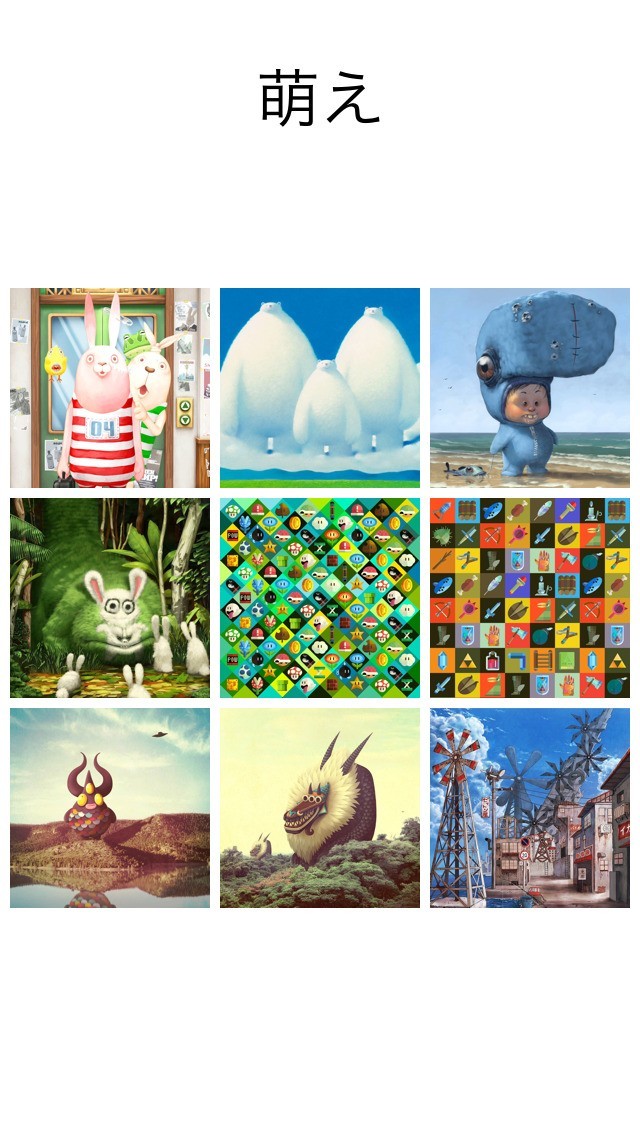Open the windmill town street illustration

point(530,808)
